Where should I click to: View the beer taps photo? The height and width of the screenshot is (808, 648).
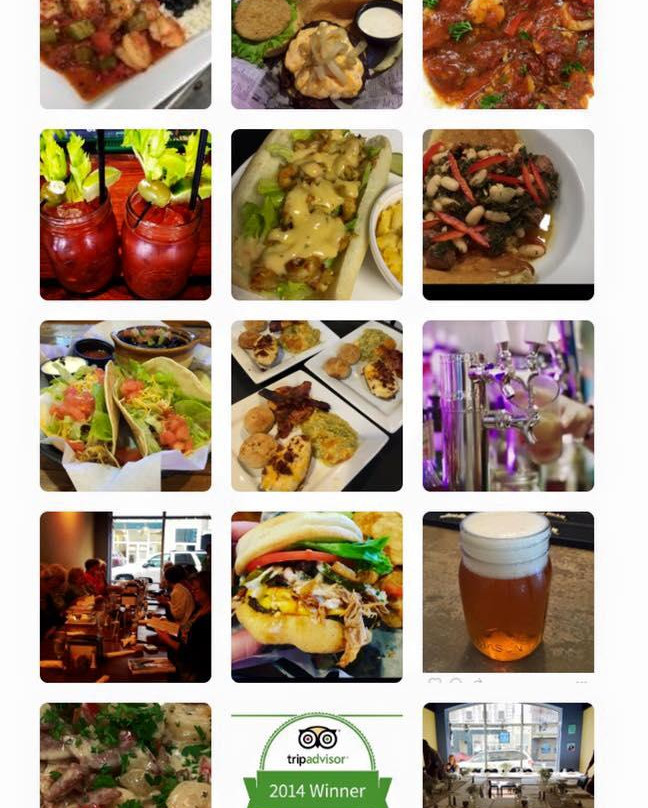point(508,405)
